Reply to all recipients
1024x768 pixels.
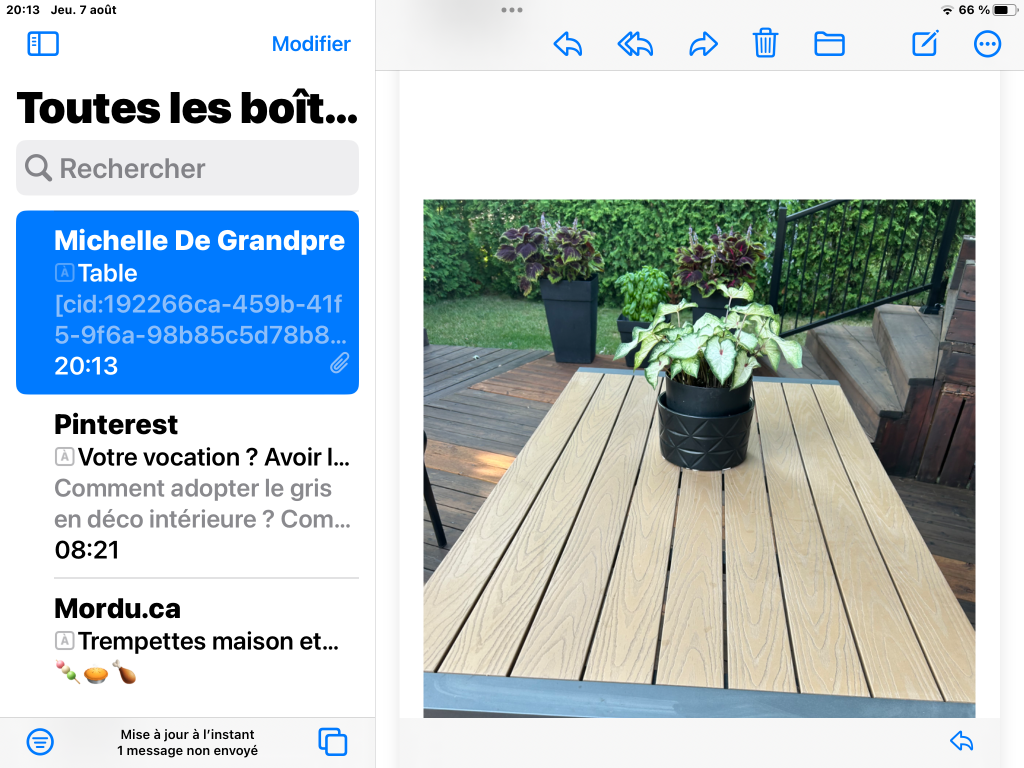pyautogui.click(x=635, y=44)
